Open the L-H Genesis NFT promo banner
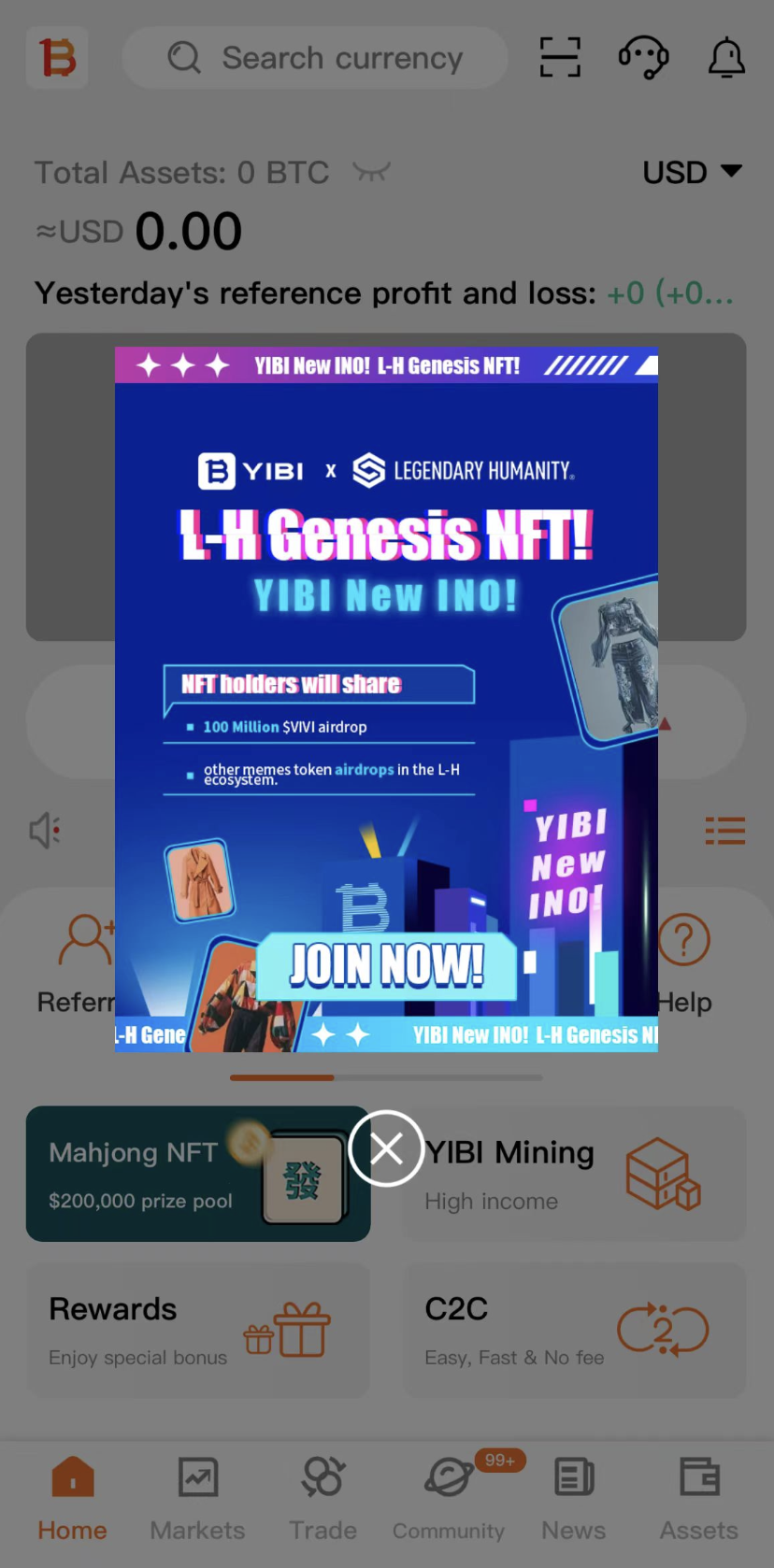 (386, 699)
